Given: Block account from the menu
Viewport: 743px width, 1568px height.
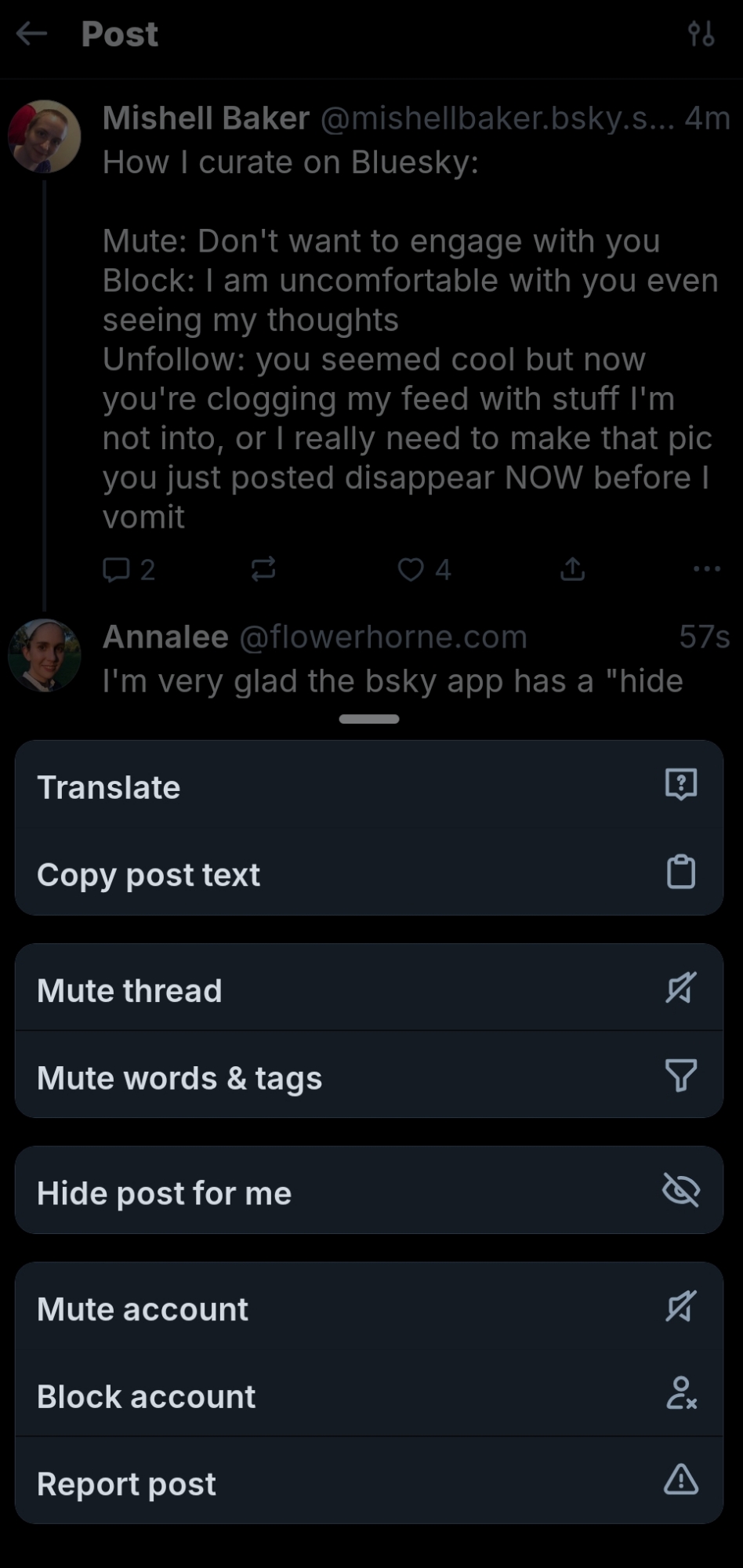Looking at the screenshot, I should (368, 1395).
